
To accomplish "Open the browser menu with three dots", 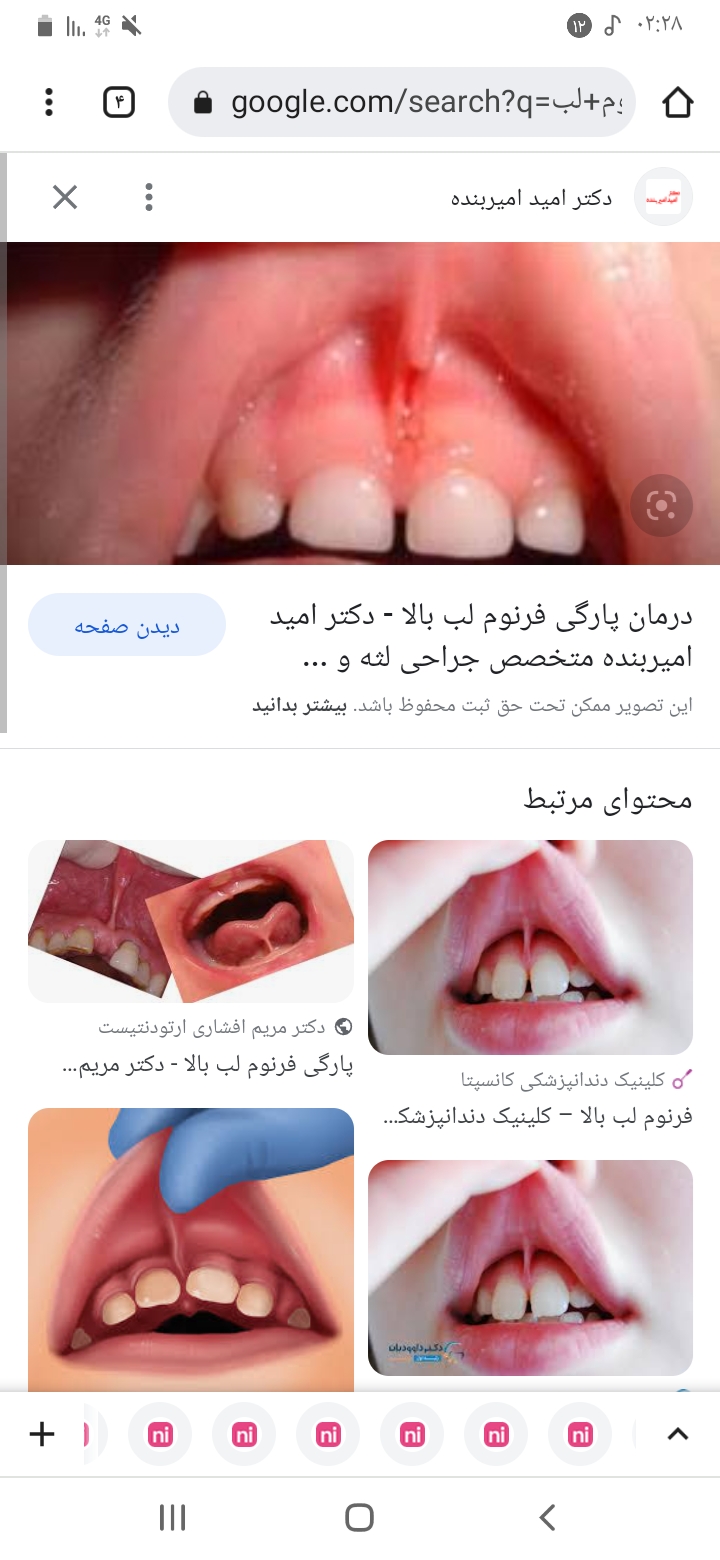I will click(48, 102).
